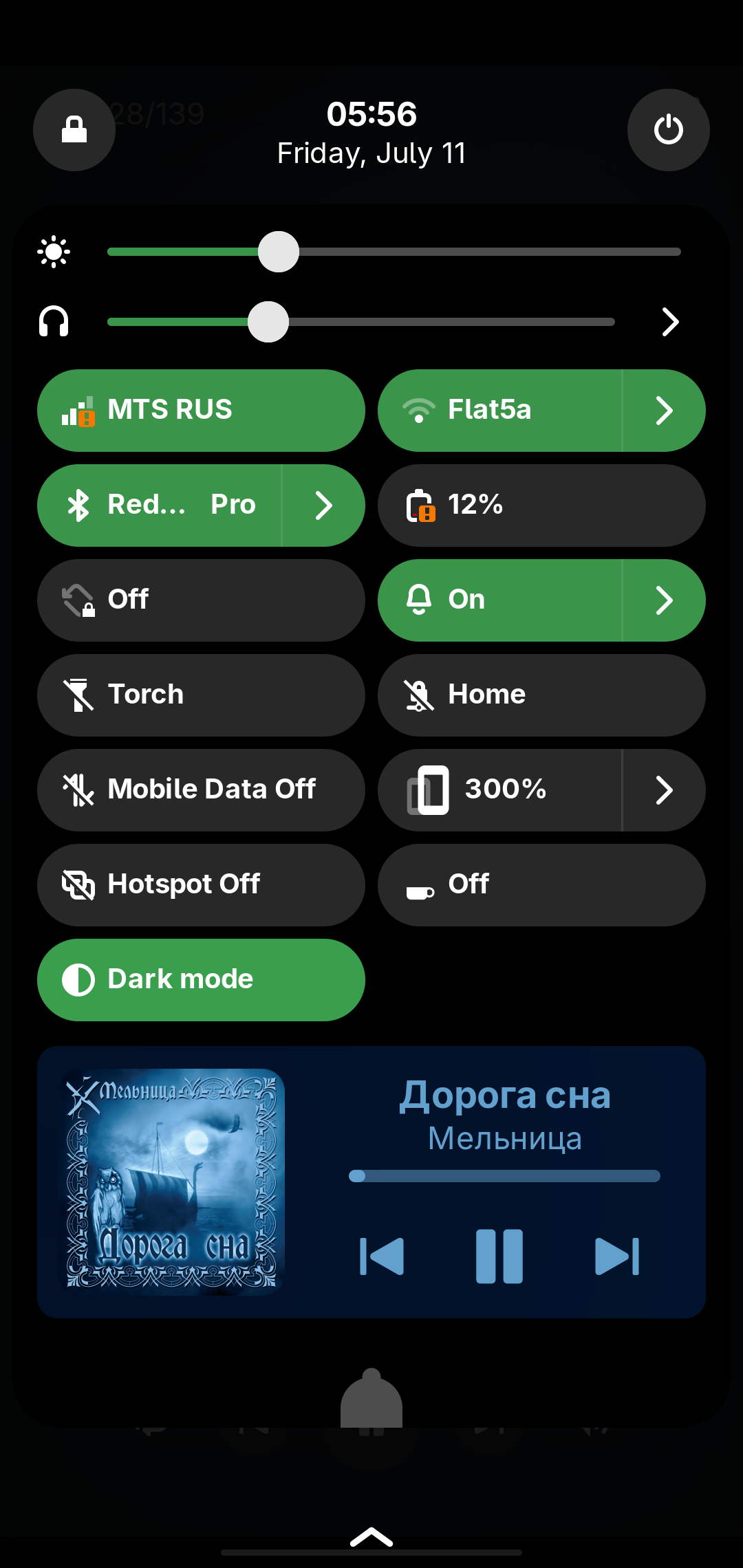
Task: Expand the Bluetooth devices arrow
Action: [x=323, y=505]
